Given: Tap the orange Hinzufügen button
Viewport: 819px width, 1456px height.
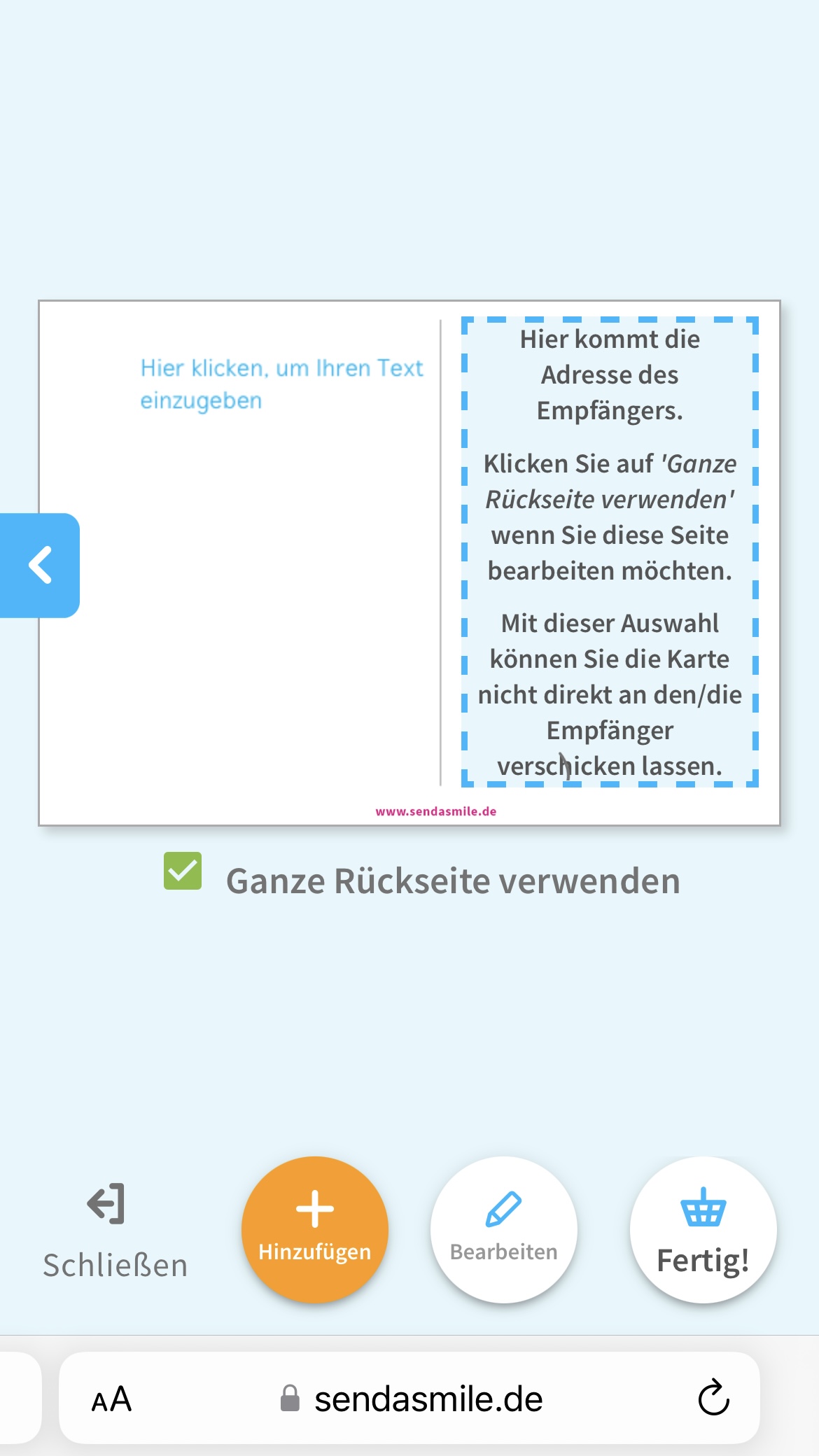Looking at the screenshot, I should 315,1229.
